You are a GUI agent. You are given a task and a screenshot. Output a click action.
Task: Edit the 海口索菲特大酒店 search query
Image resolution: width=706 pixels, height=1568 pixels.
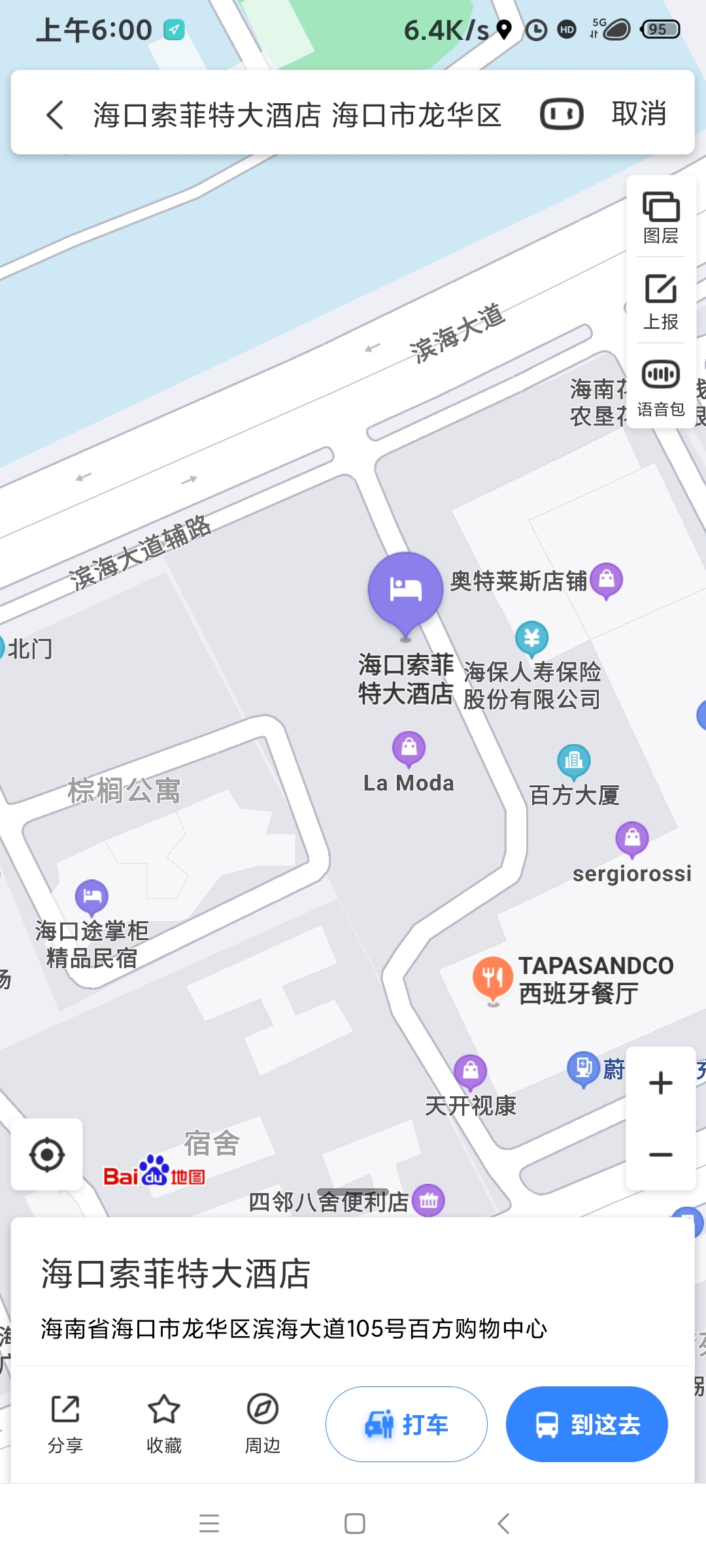(297, 115)
